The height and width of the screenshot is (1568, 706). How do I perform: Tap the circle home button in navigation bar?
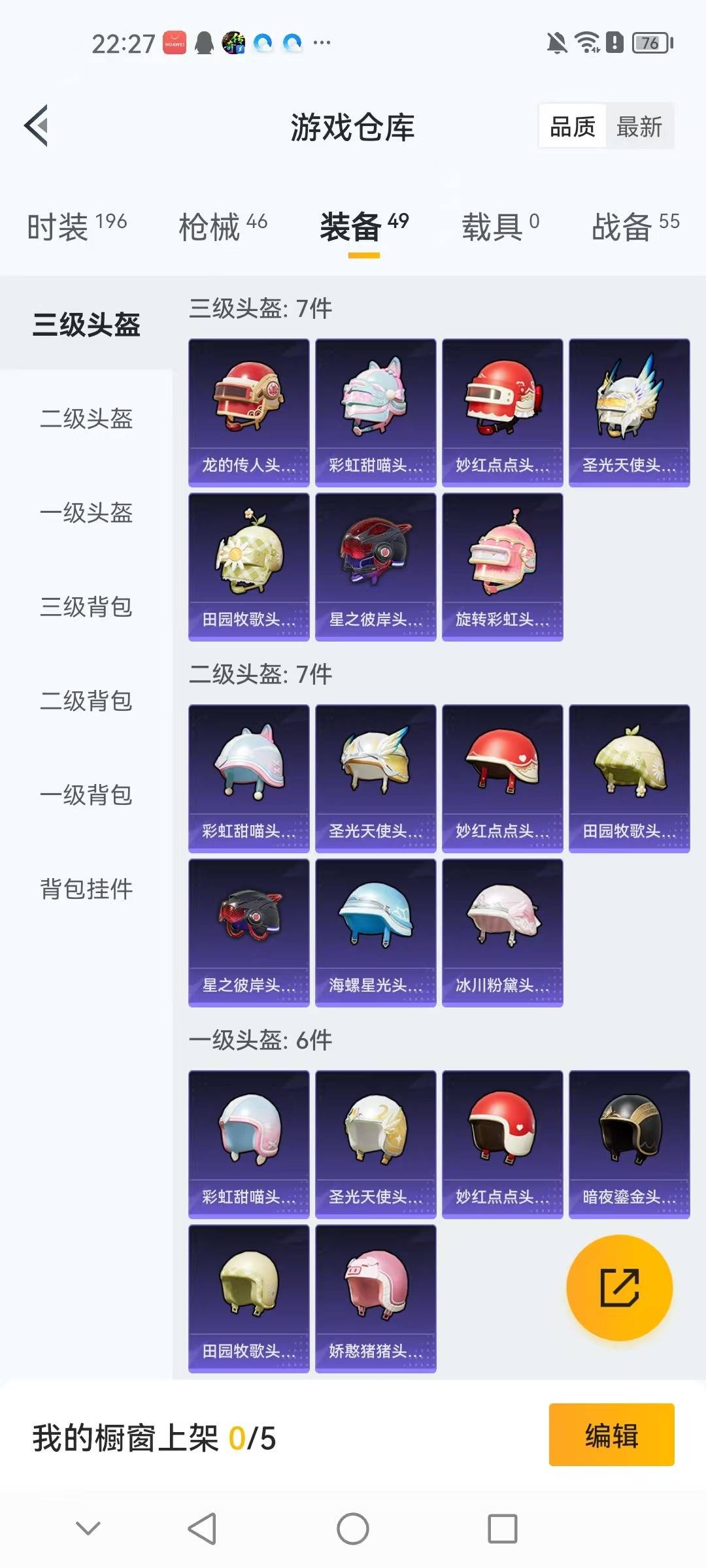(353, 1529)
